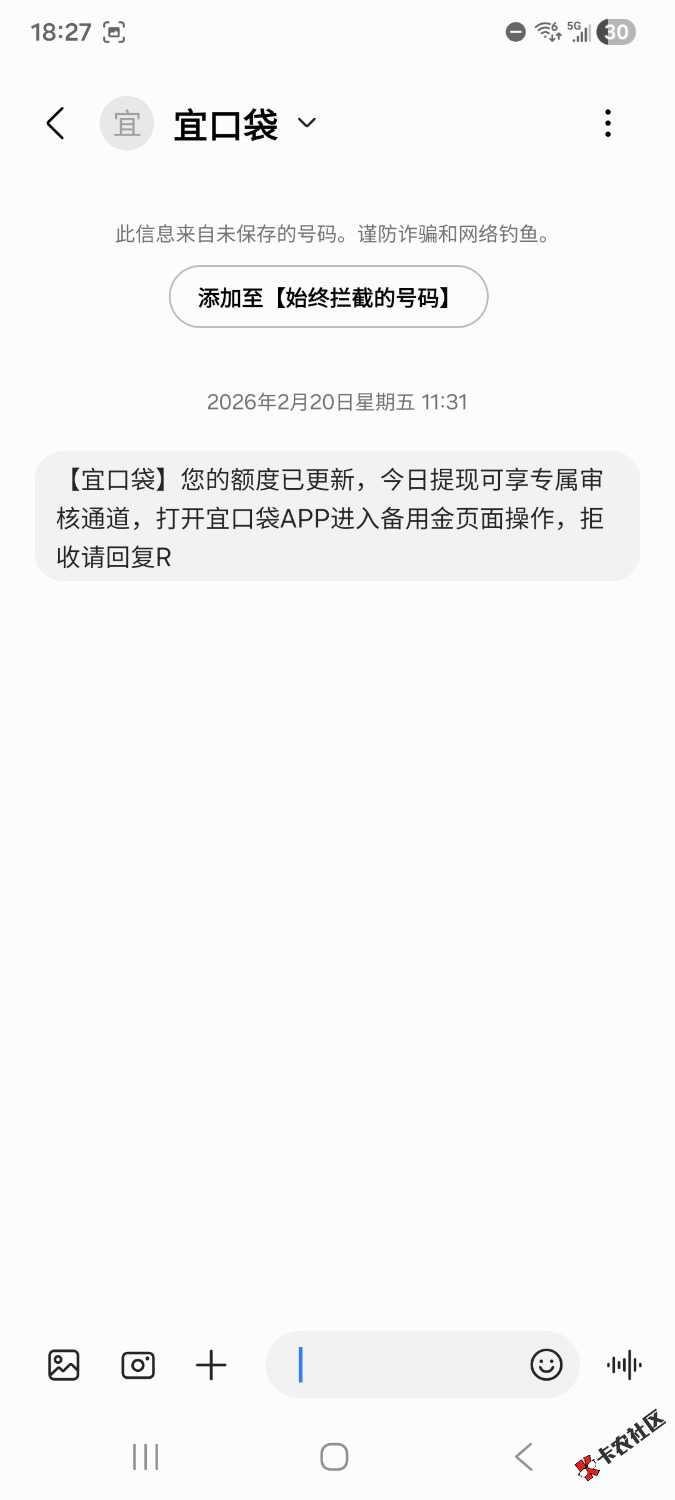Tap 添加至【始终拦截的号码】 button

click(x=328, y=297)
